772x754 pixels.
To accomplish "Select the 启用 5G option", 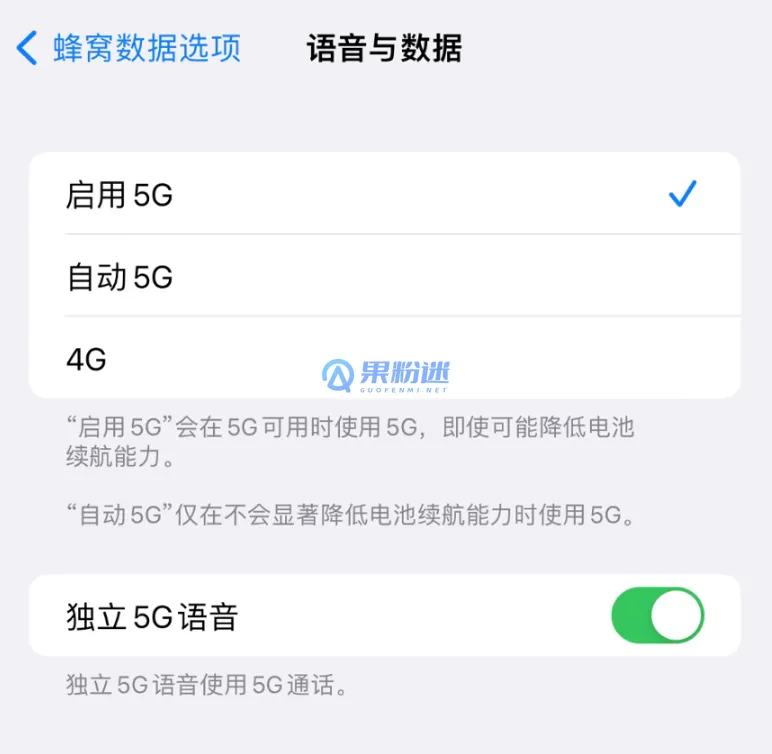I will click(x=384, y=195).
